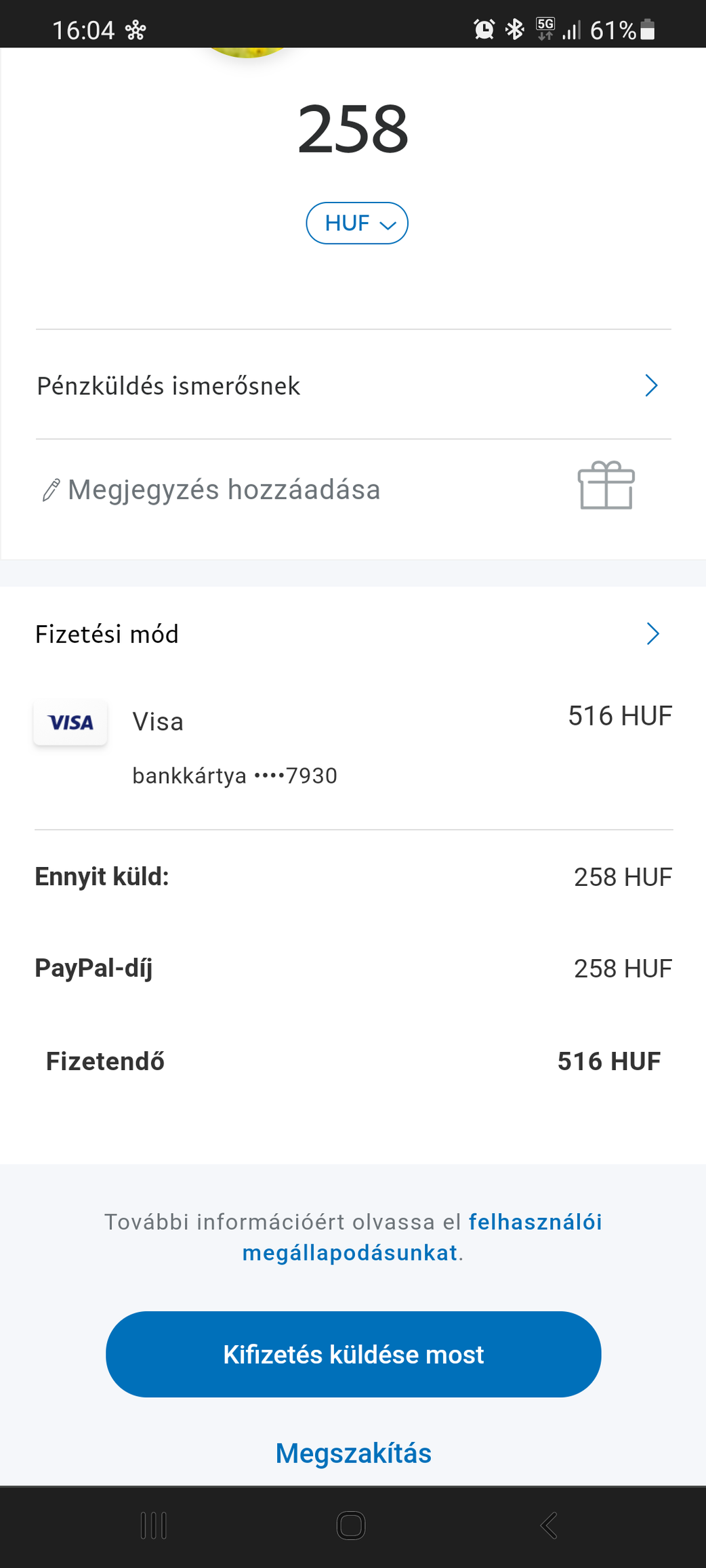
Task: Go to the system home screen
Action: (x=351, y=1526)
